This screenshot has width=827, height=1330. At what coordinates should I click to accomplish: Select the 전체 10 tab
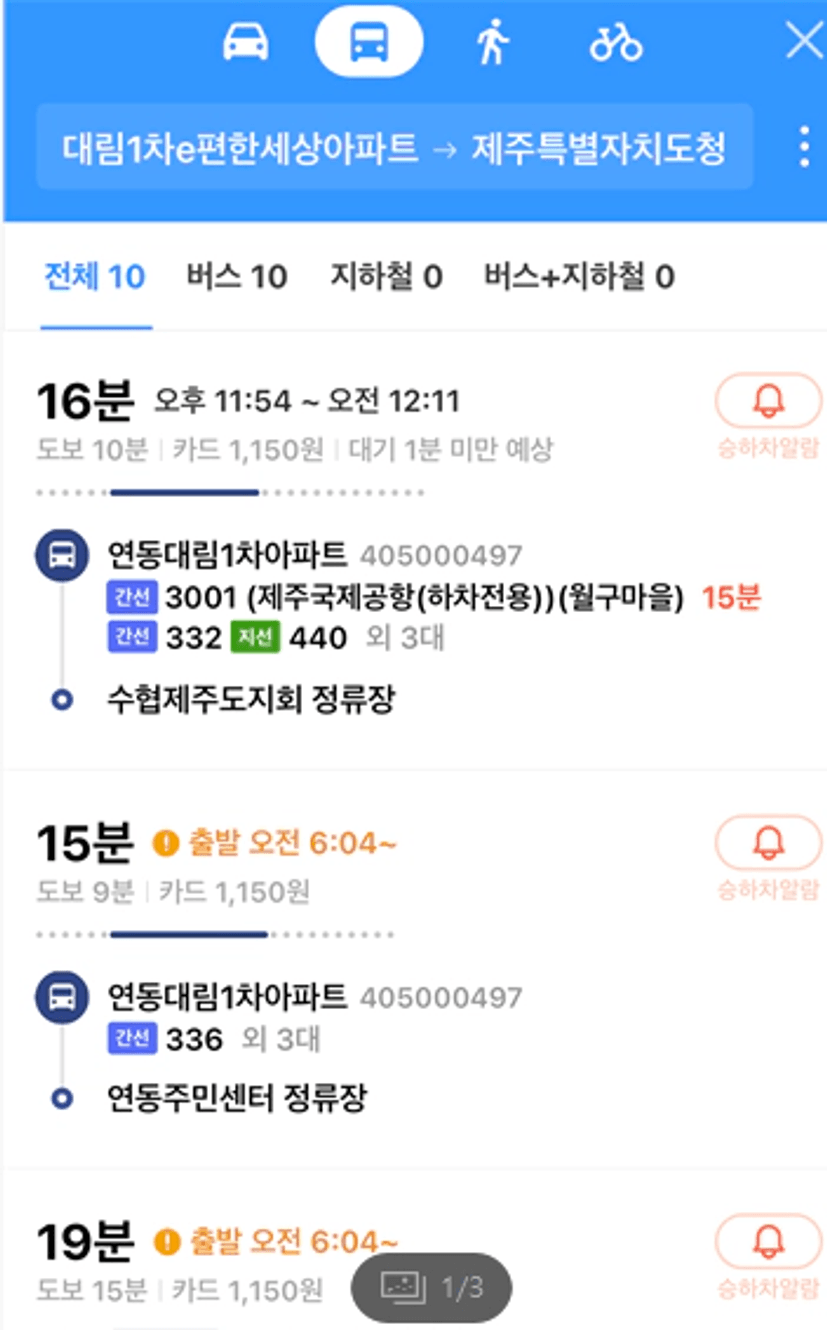(x=95, y=276)
